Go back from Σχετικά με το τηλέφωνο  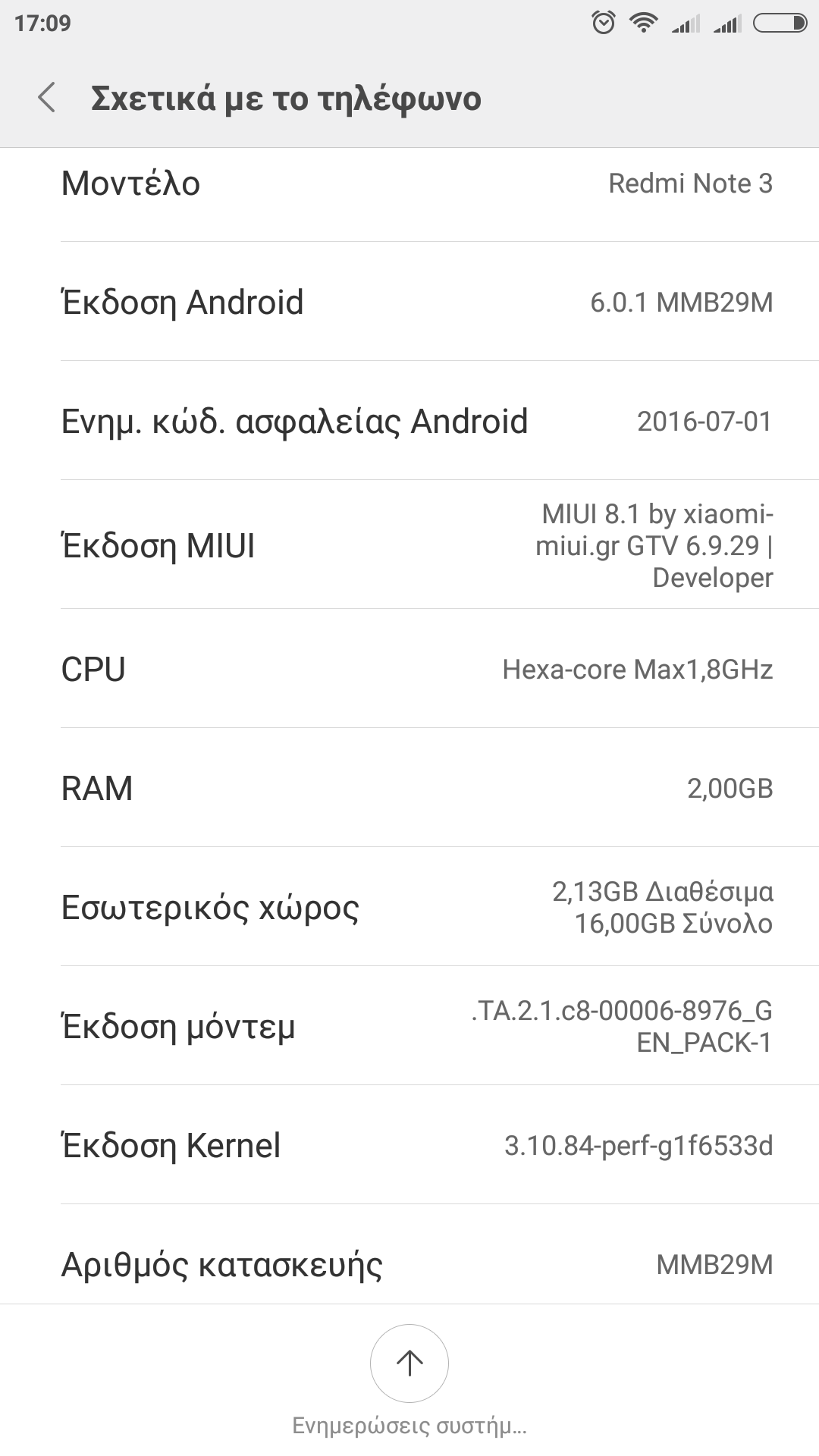click(x=47, y=98)
